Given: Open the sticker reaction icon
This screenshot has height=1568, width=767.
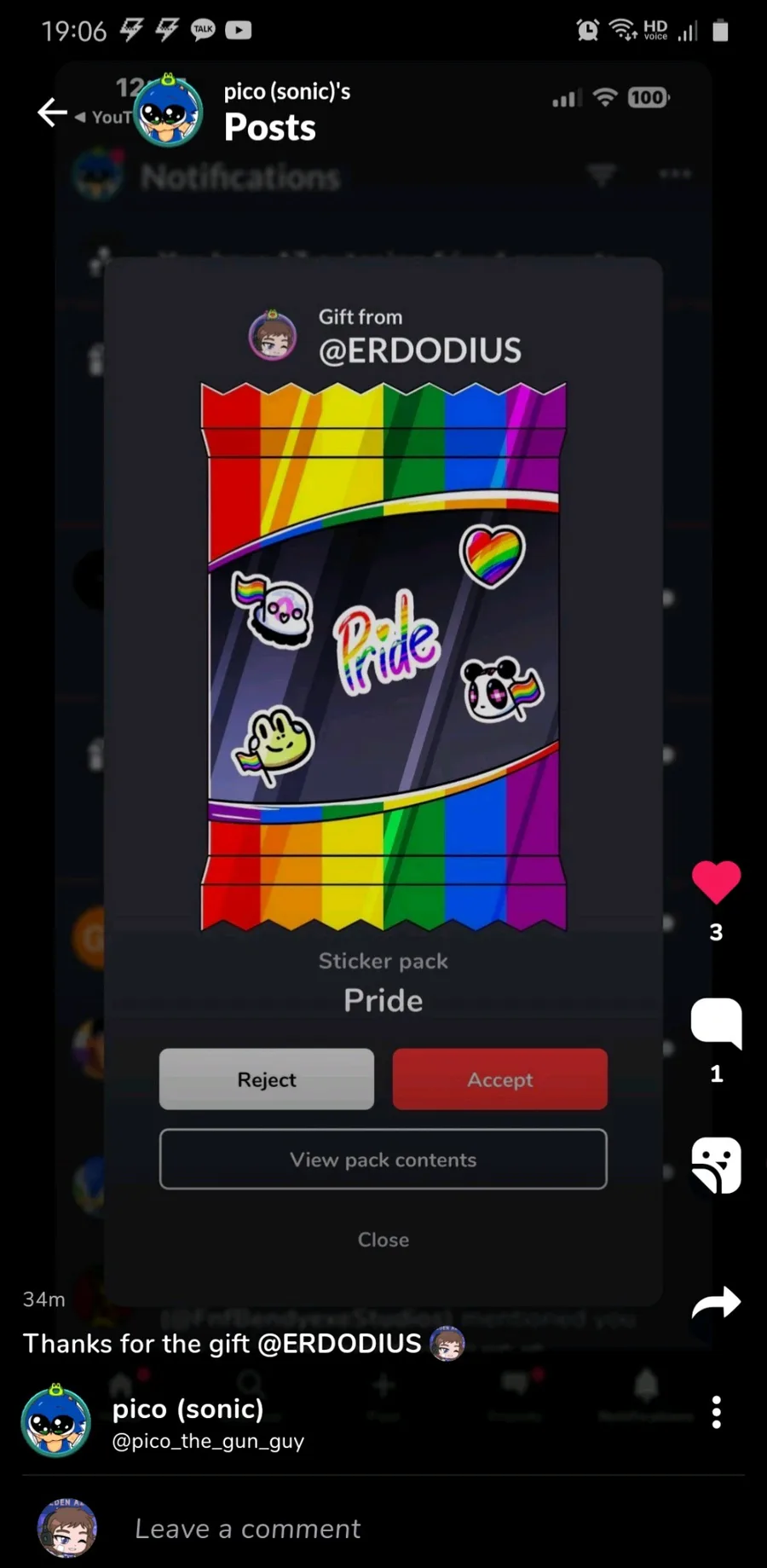Looking at the screenshot, I should (x=716, y=1165).
